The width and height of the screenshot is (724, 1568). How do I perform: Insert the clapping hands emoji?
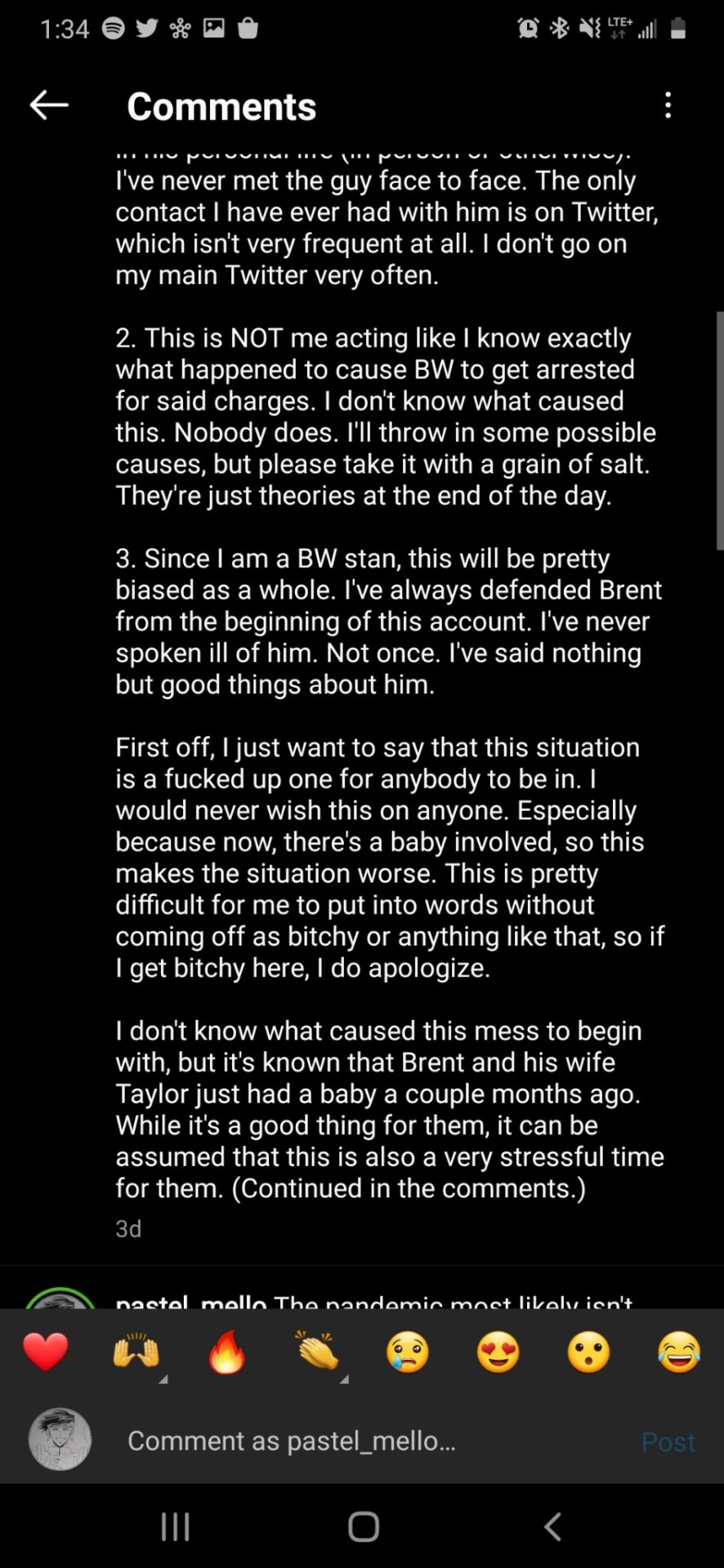pos(317,1352)
